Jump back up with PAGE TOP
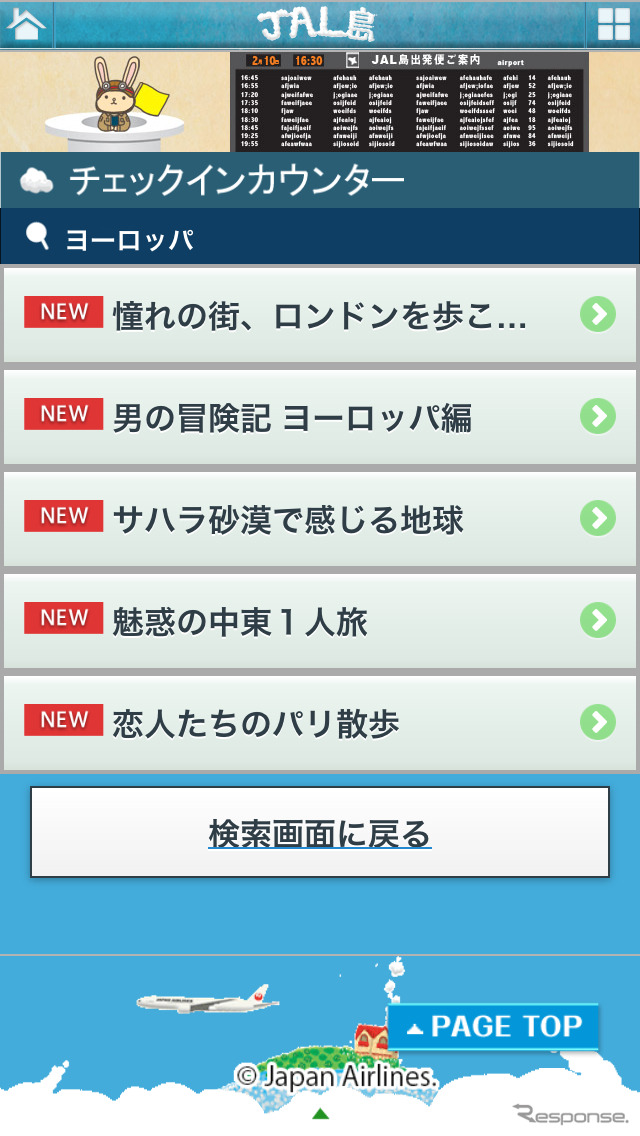This screenshot has width=640, height=1136. click(x=493, y=1026)
